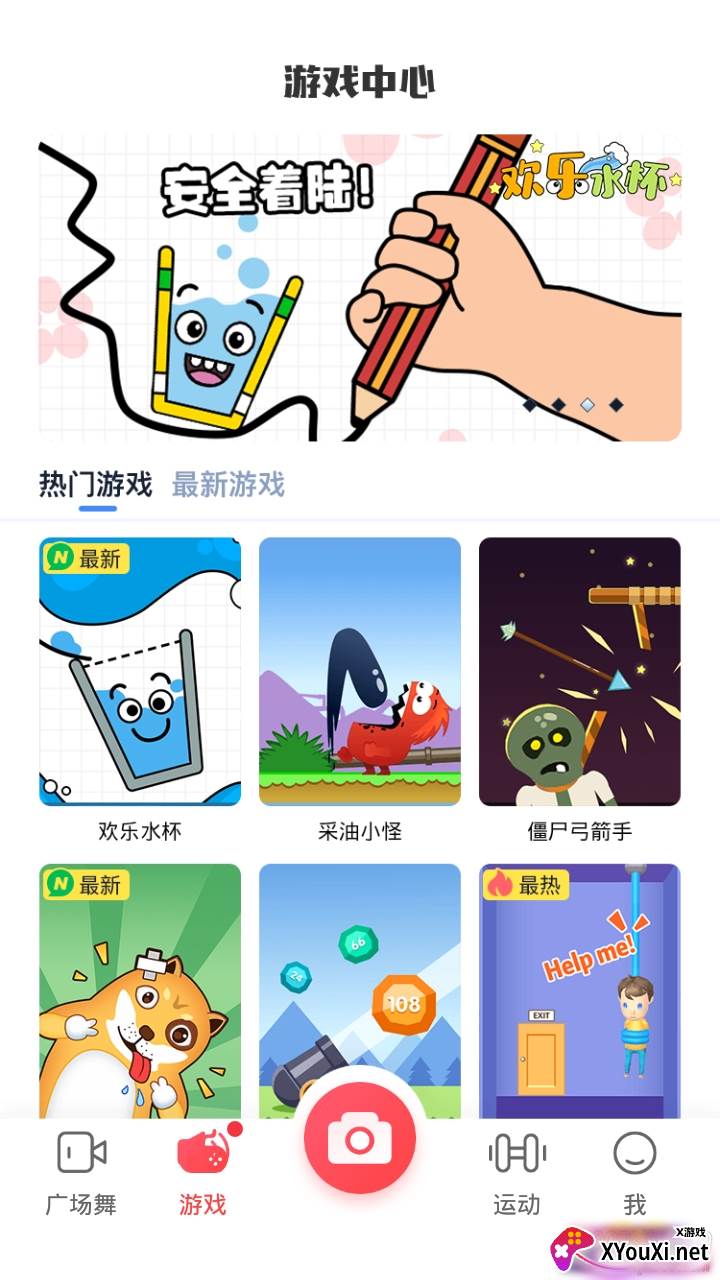Viewport: 720px width, 1280px height.
Task: Open the 欢乐水杯 game card
Action: coord(140,672)
